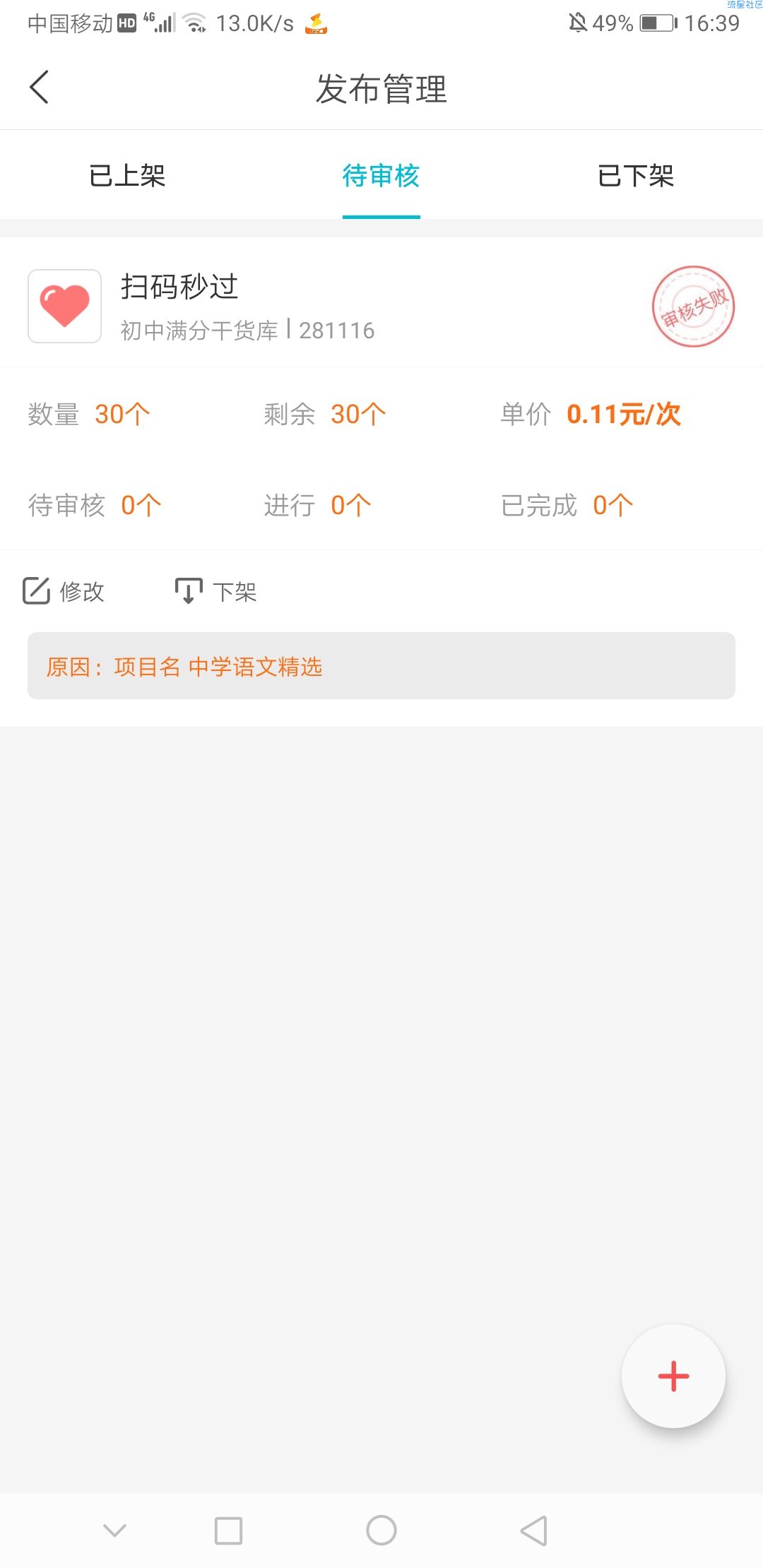Open the 已下架 tab

click(636, 175)
